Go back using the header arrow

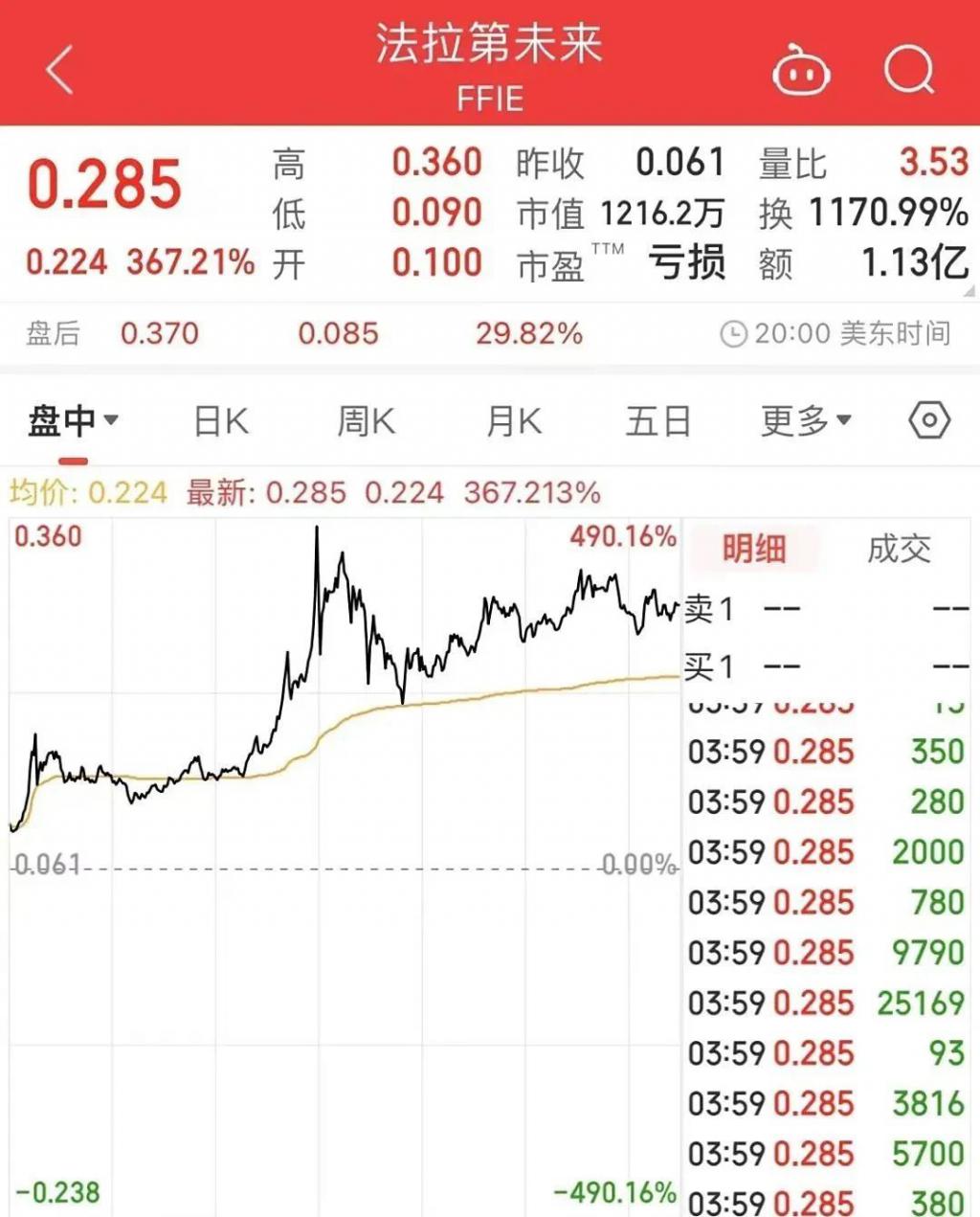coord(59,71)
